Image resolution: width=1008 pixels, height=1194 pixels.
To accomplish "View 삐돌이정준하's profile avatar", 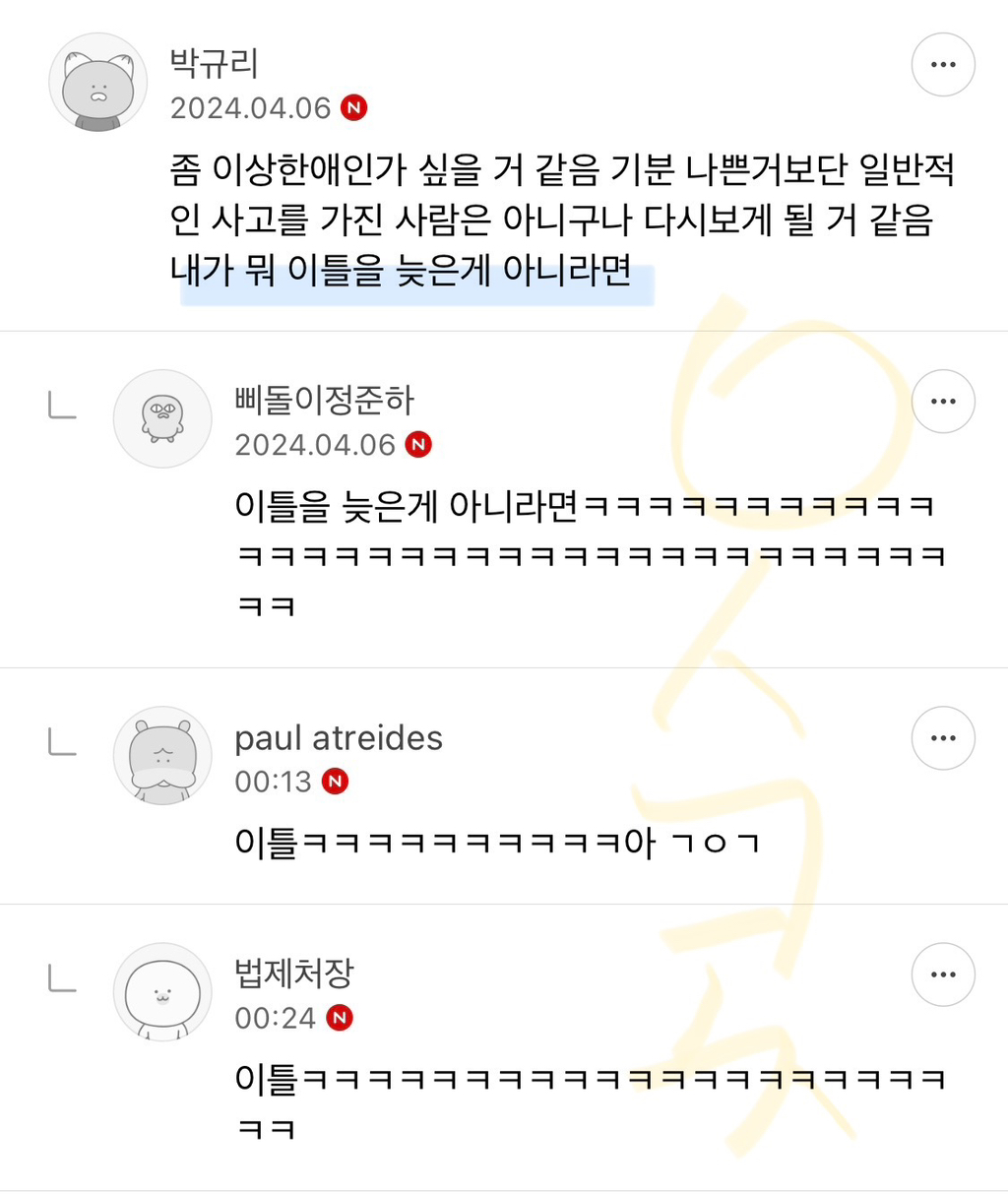I will click(x=162, y=418).
